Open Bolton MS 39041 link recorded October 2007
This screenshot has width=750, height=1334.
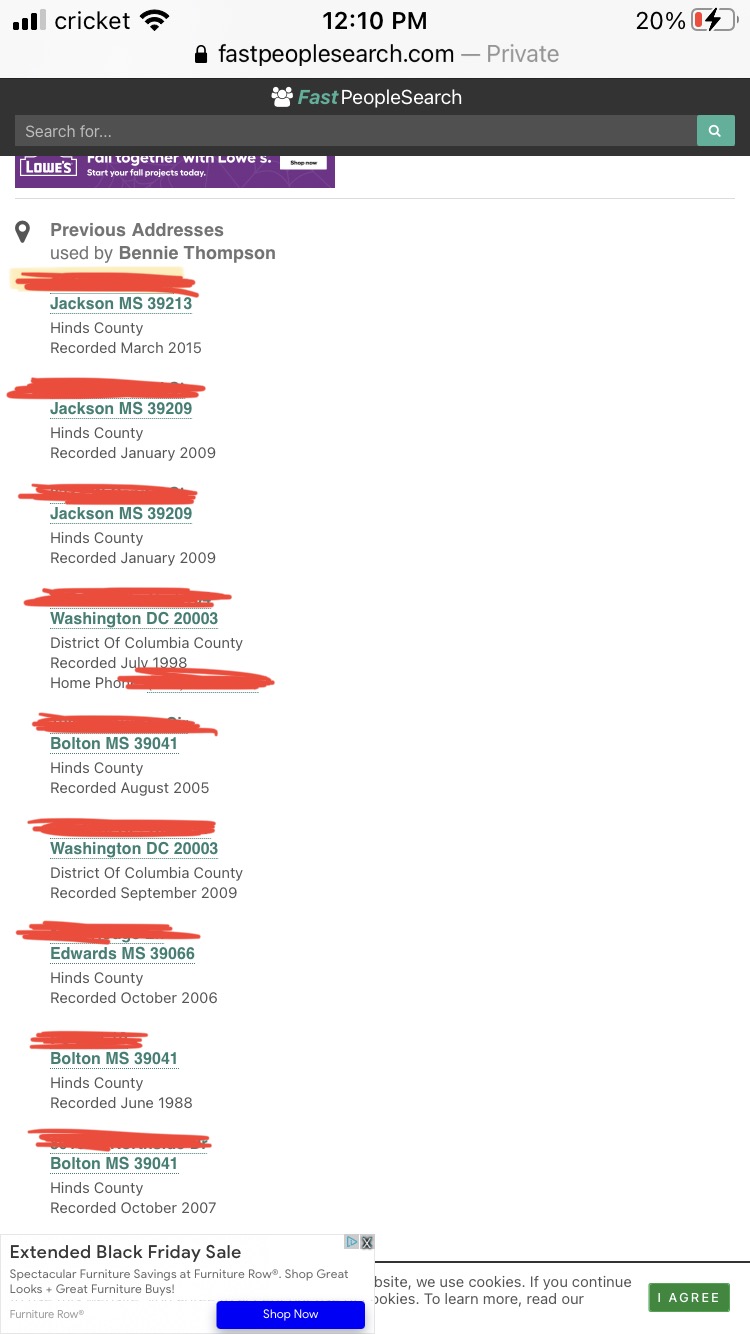[114, 1163]
